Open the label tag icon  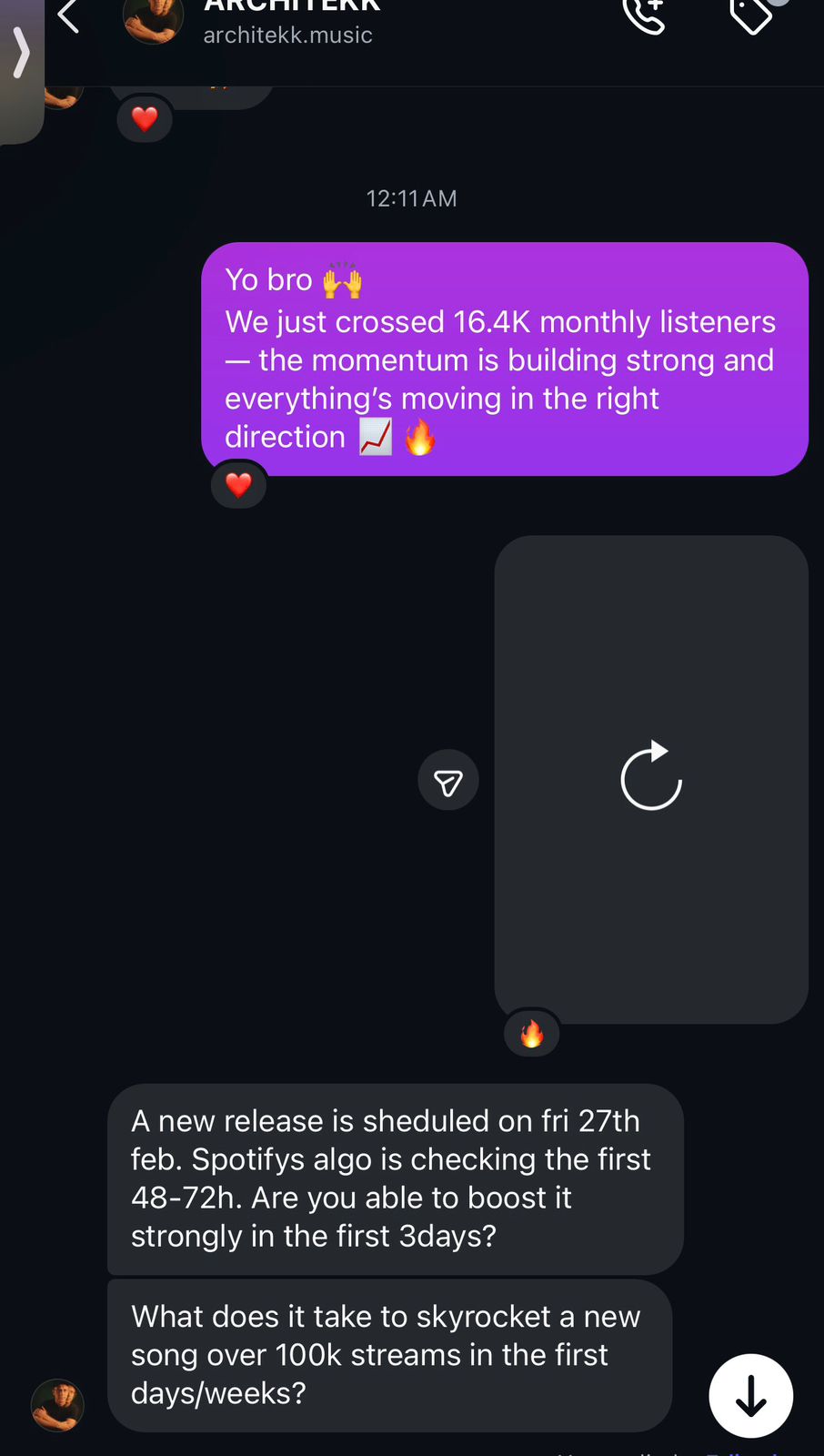(752, 14)
